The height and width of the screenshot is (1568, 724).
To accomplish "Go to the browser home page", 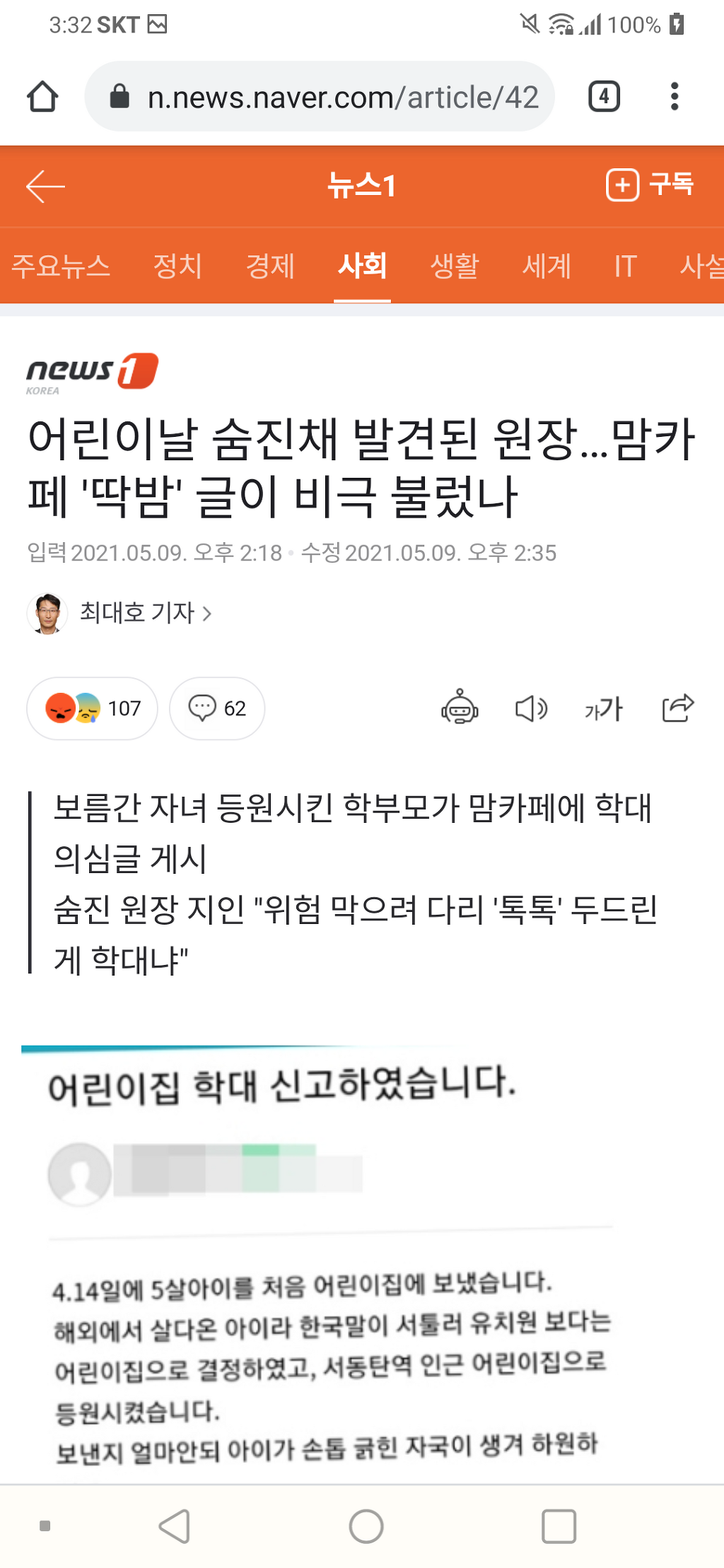I will (42, 97).
